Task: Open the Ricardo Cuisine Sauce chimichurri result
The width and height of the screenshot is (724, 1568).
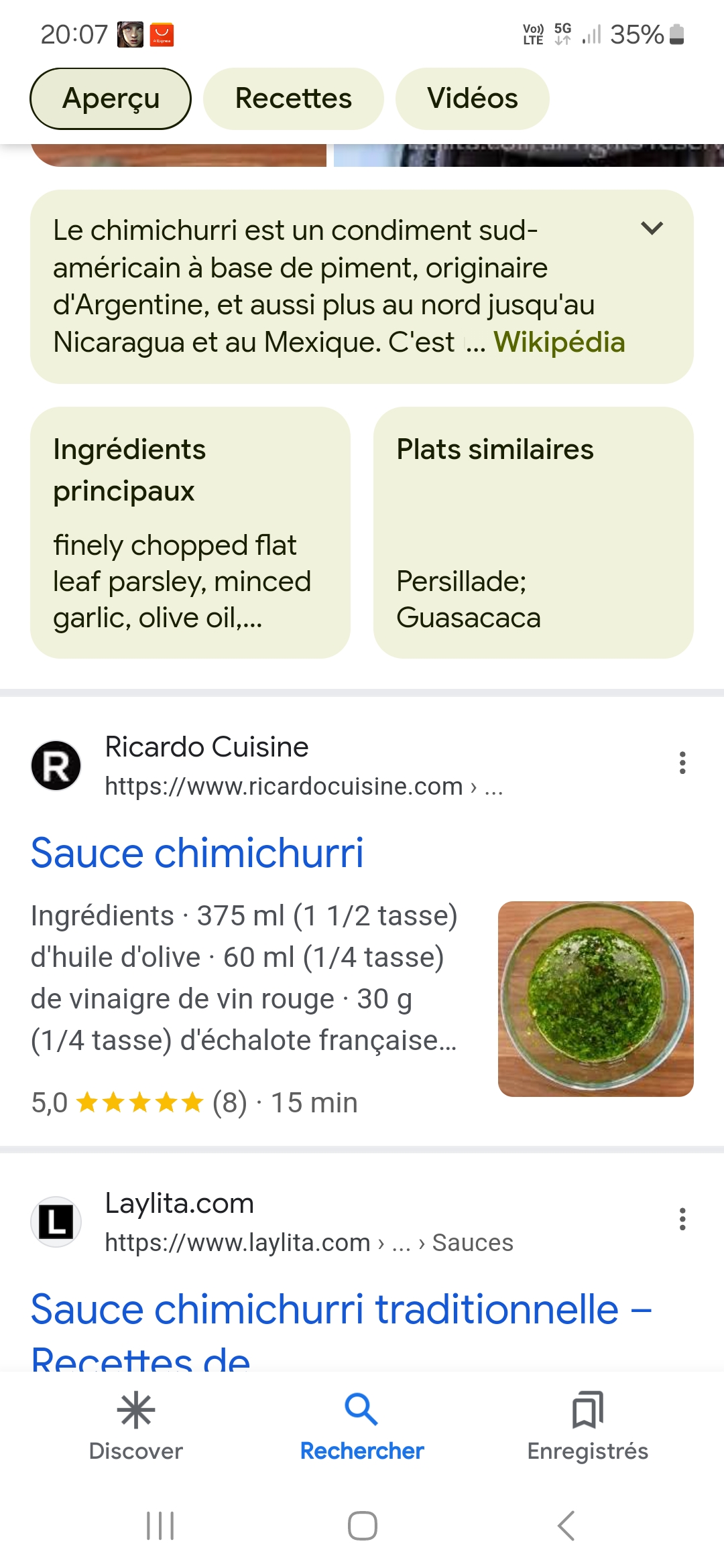Action: coord(197,853)
